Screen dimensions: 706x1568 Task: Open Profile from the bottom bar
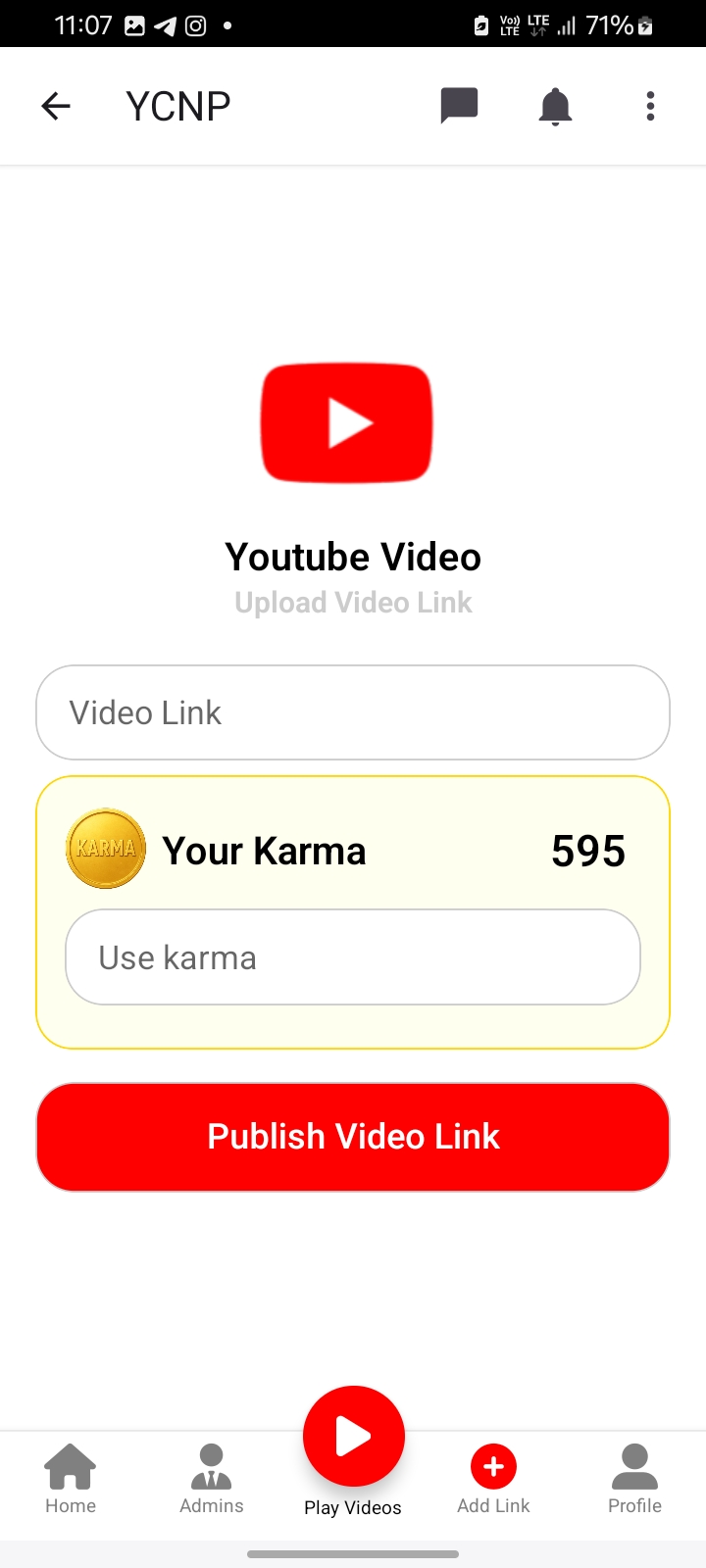[x=634, y=1480]
